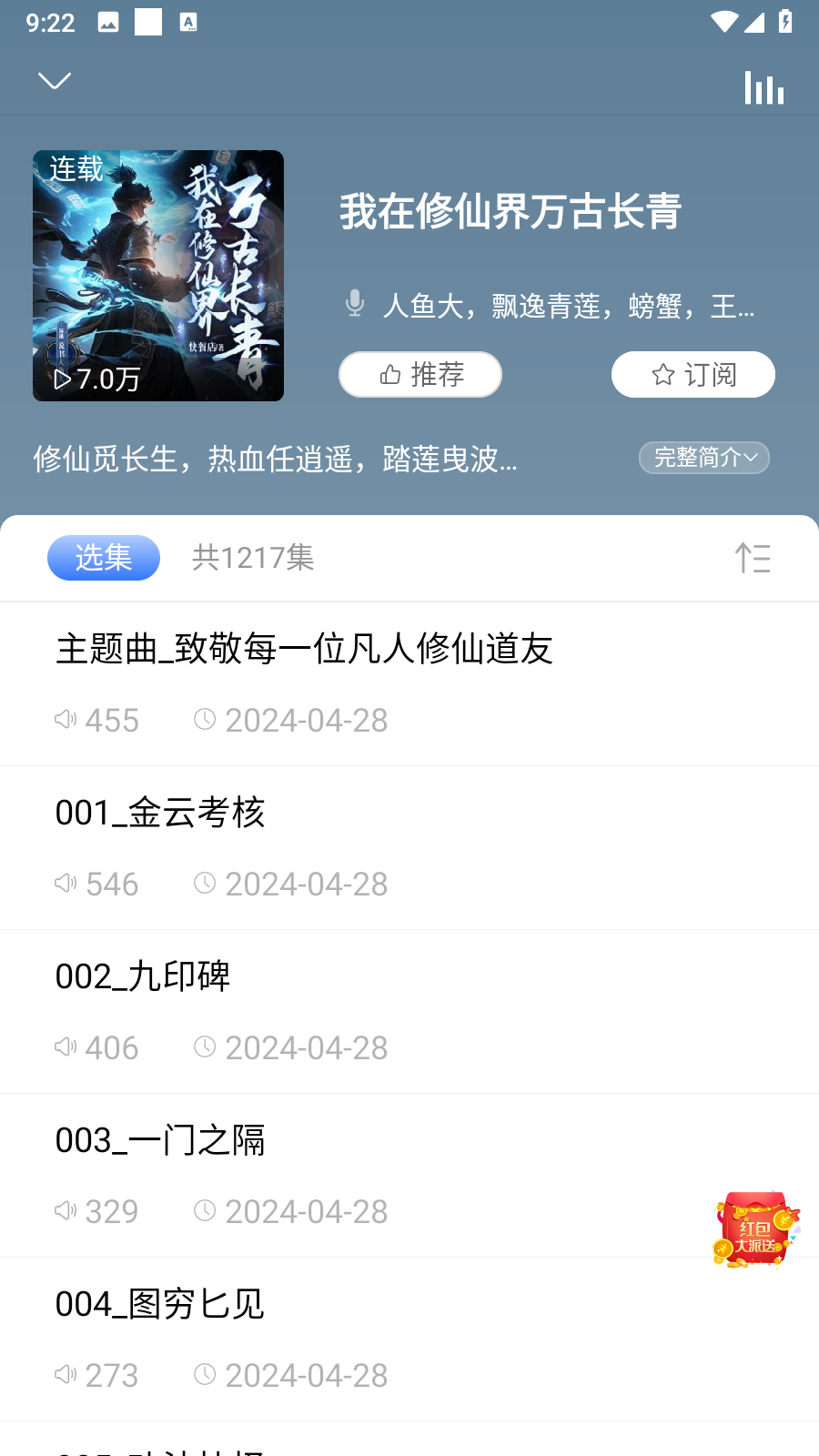The image size is (819, 1456).
Task: Click the clock icon beside 2024-04-28 on 001_金云考核
Action: click(204, 883)
